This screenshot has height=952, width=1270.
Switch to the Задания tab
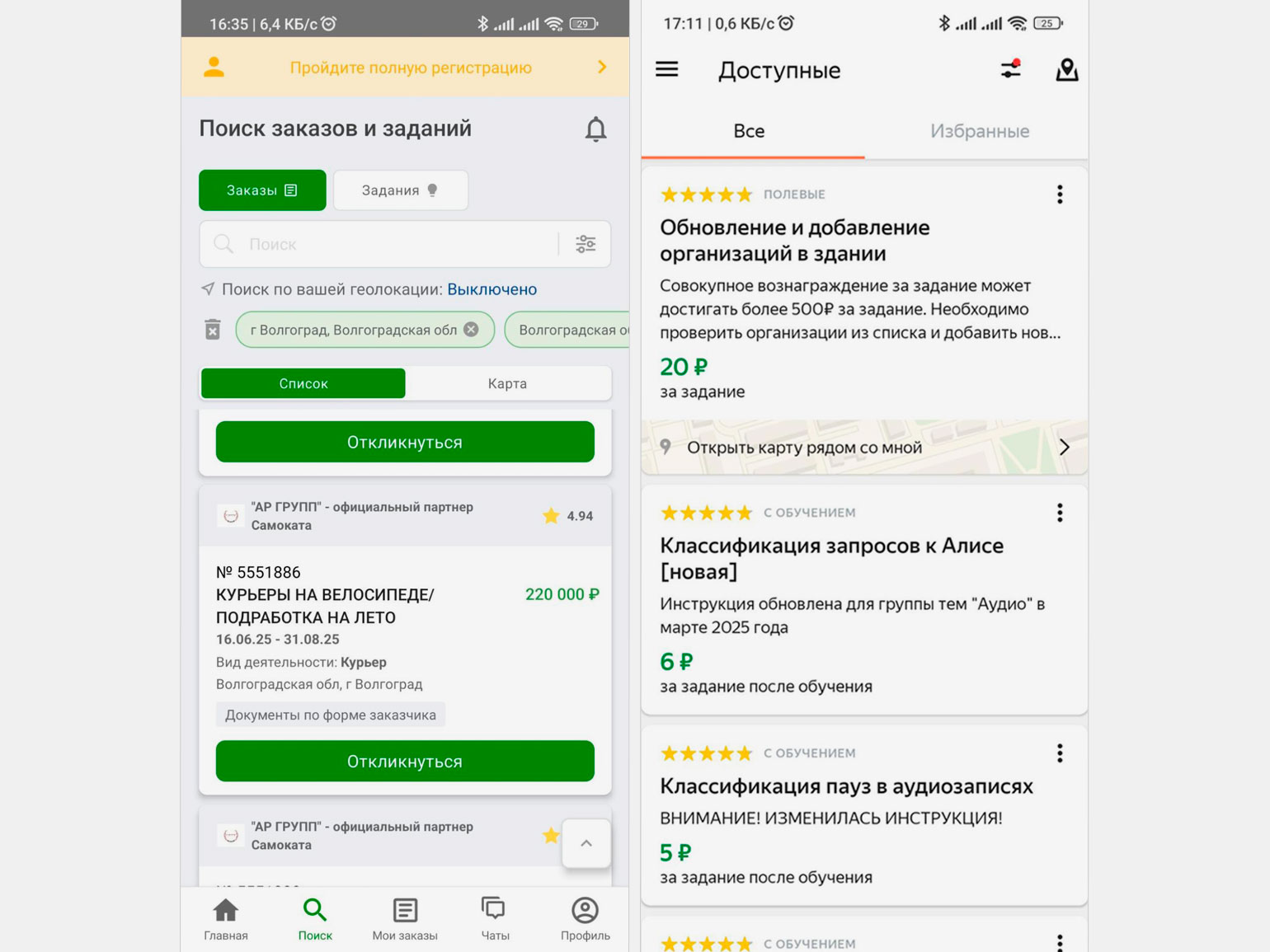400,190
